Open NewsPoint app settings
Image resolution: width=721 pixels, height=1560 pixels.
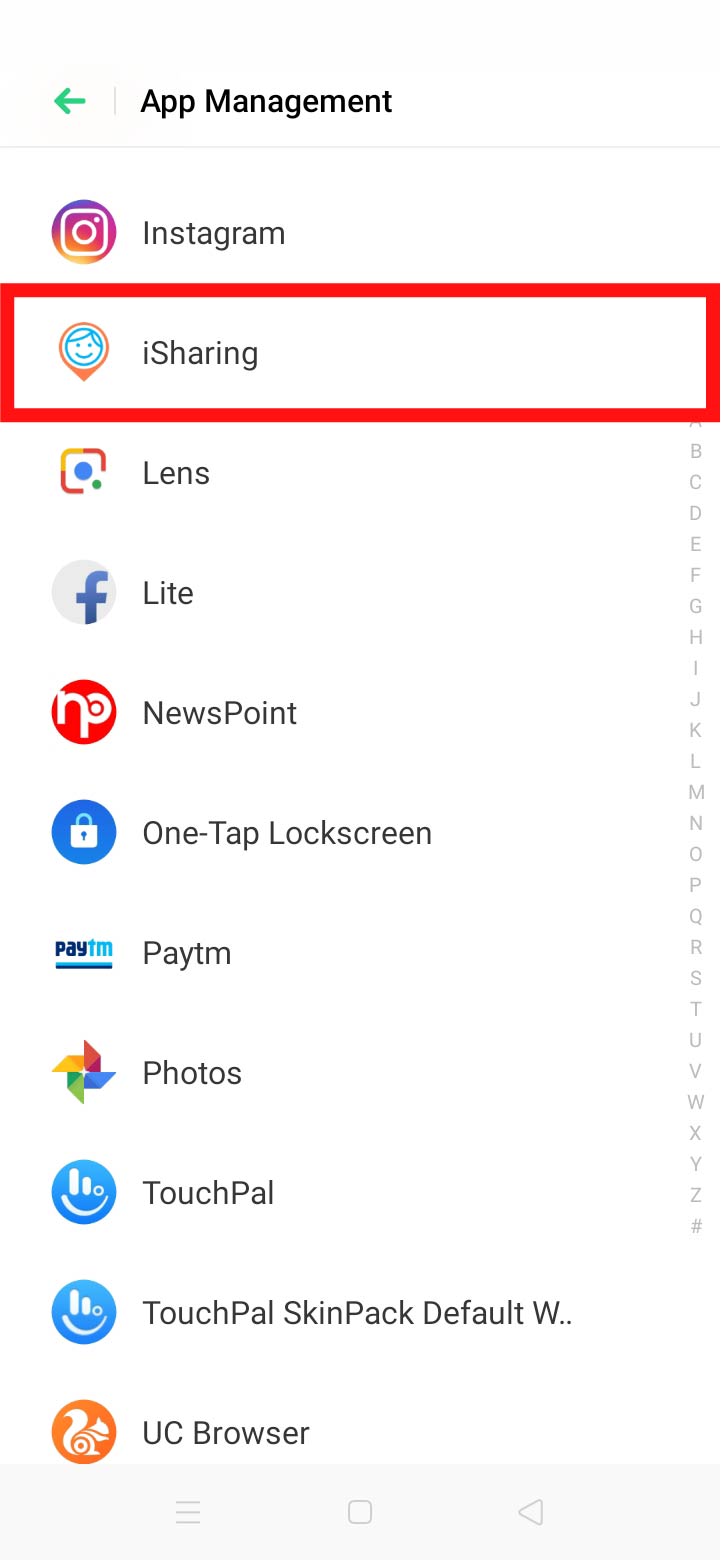[x=360, y=713]
